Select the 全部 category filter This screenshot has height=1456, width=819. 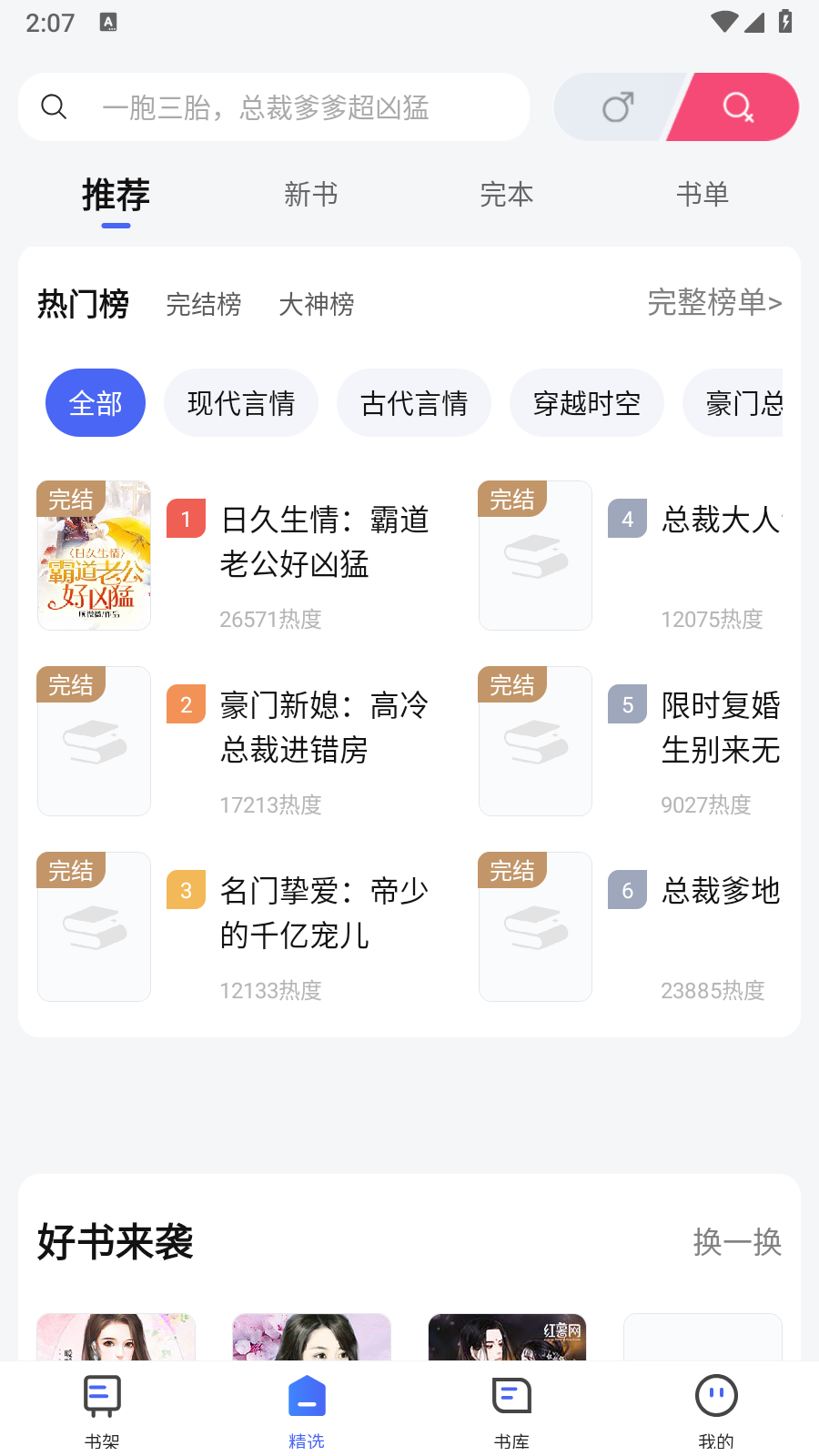point(95,402)
